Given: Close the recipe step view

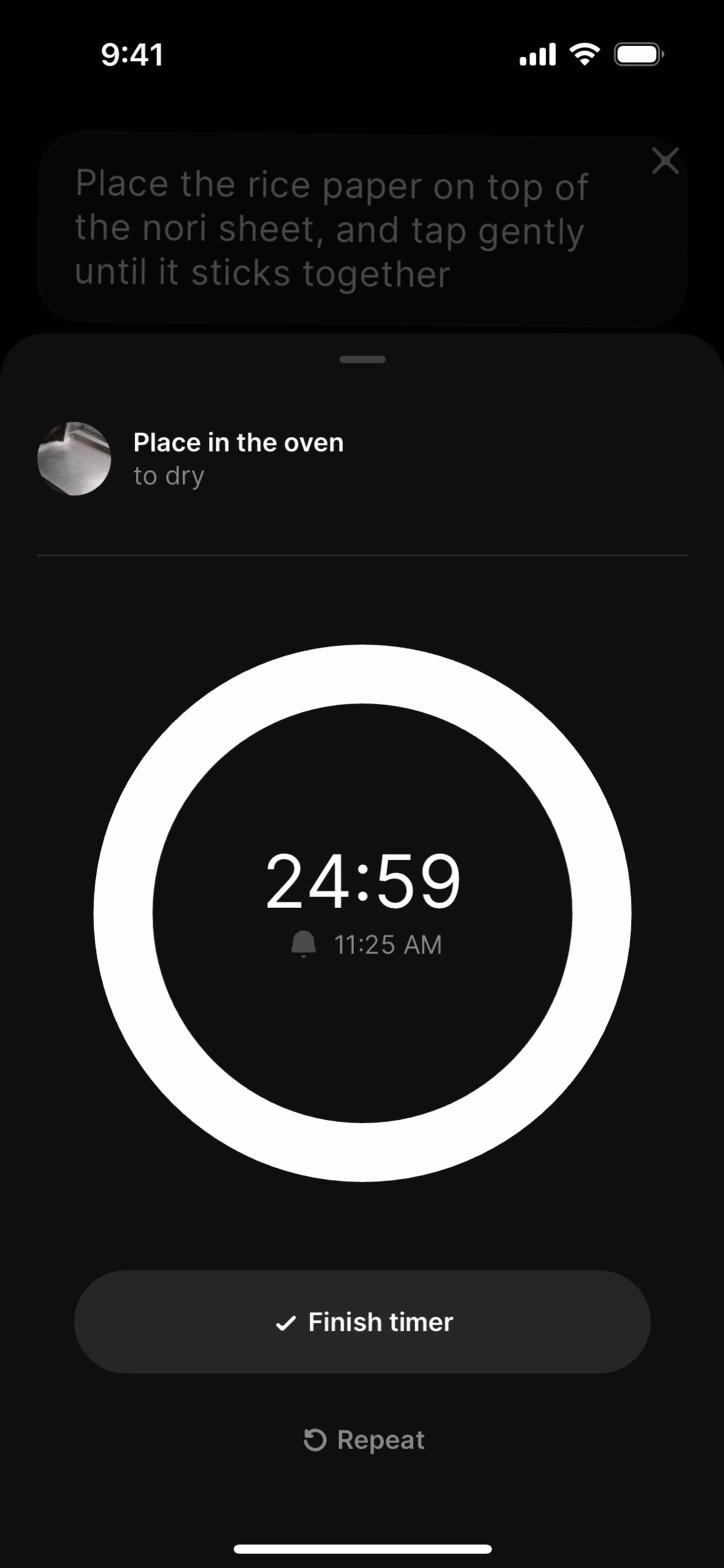Looking at the screenshot, I should (x=665, y=161).
